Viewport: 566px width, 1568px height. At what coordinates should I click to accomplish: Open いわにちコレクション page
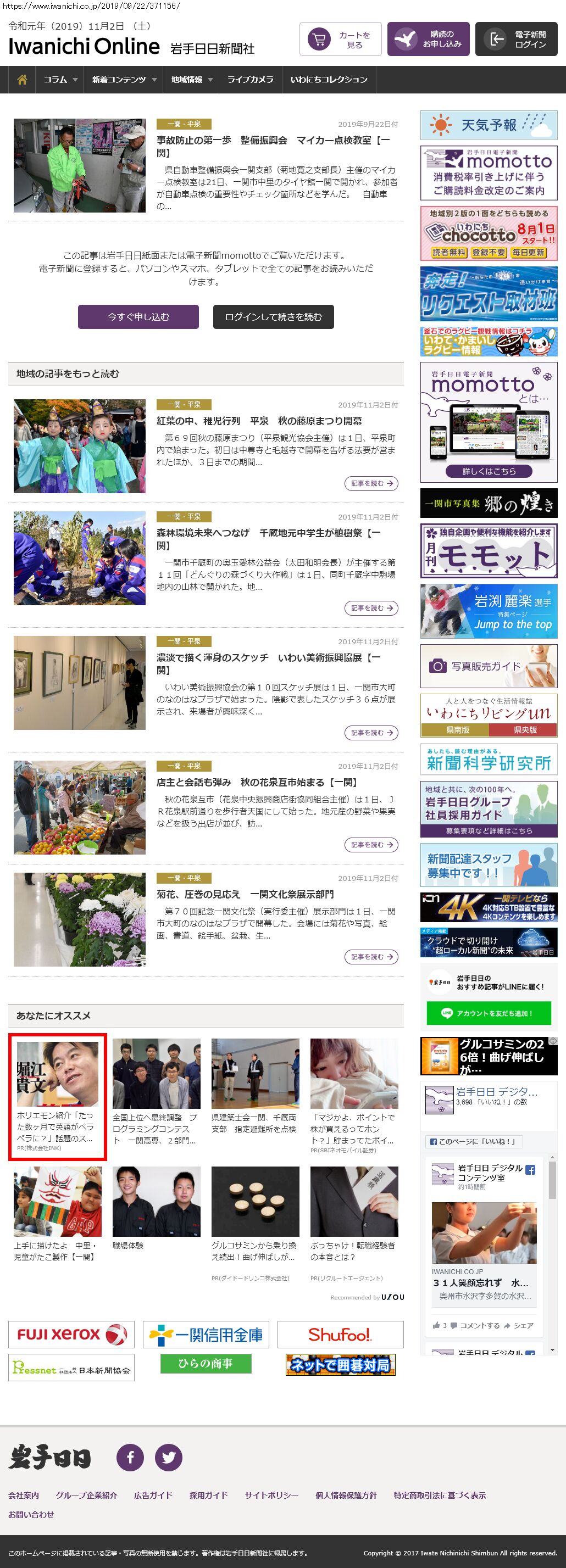coord(329,80)
